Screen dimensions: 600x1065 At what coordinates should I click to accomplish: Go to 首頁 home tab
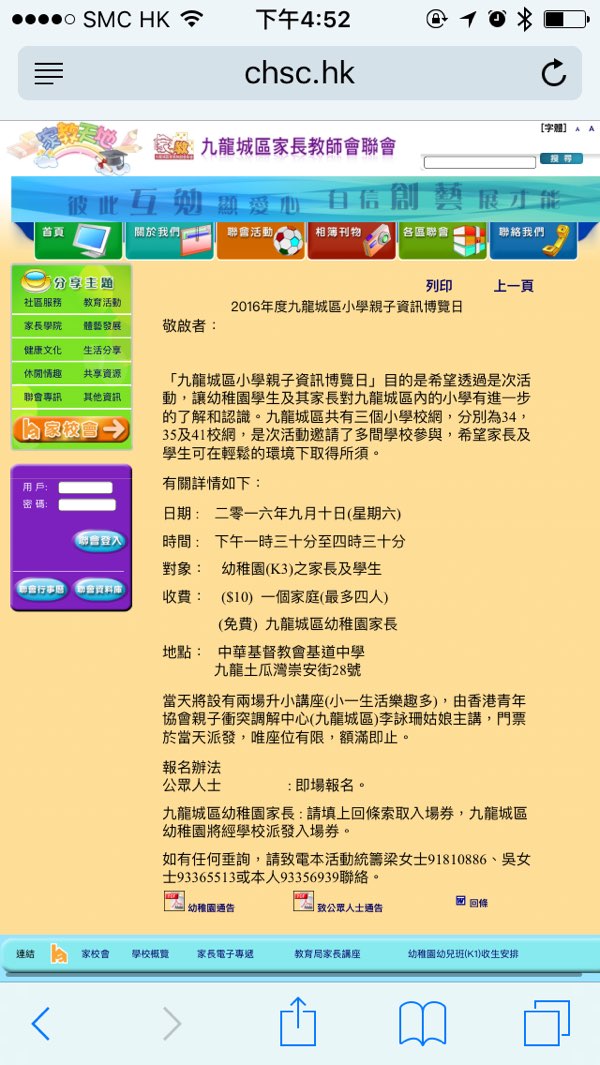tap(78, 240)
